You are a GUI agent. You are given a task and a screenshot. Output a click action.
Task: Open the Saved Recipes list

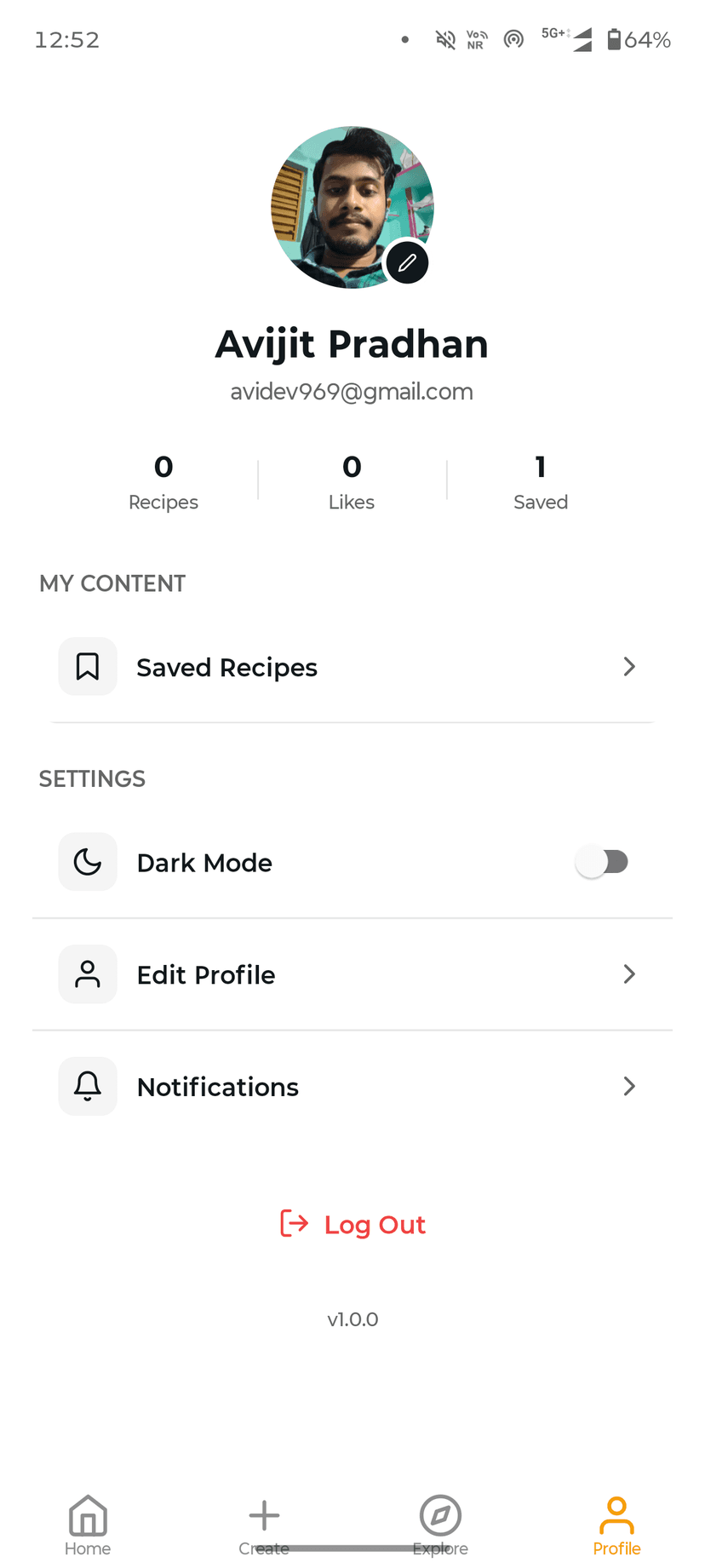[x=226, y=667]
